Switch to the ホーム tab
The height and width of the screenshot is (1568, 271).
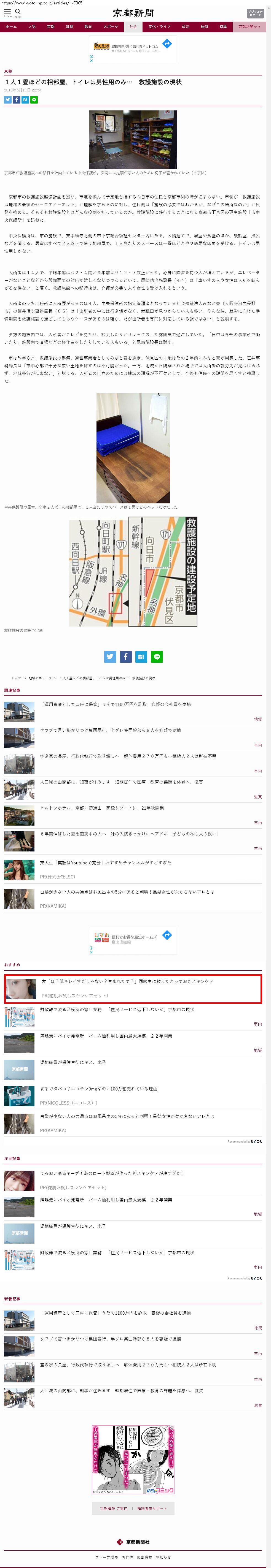[x=11, y=27]
